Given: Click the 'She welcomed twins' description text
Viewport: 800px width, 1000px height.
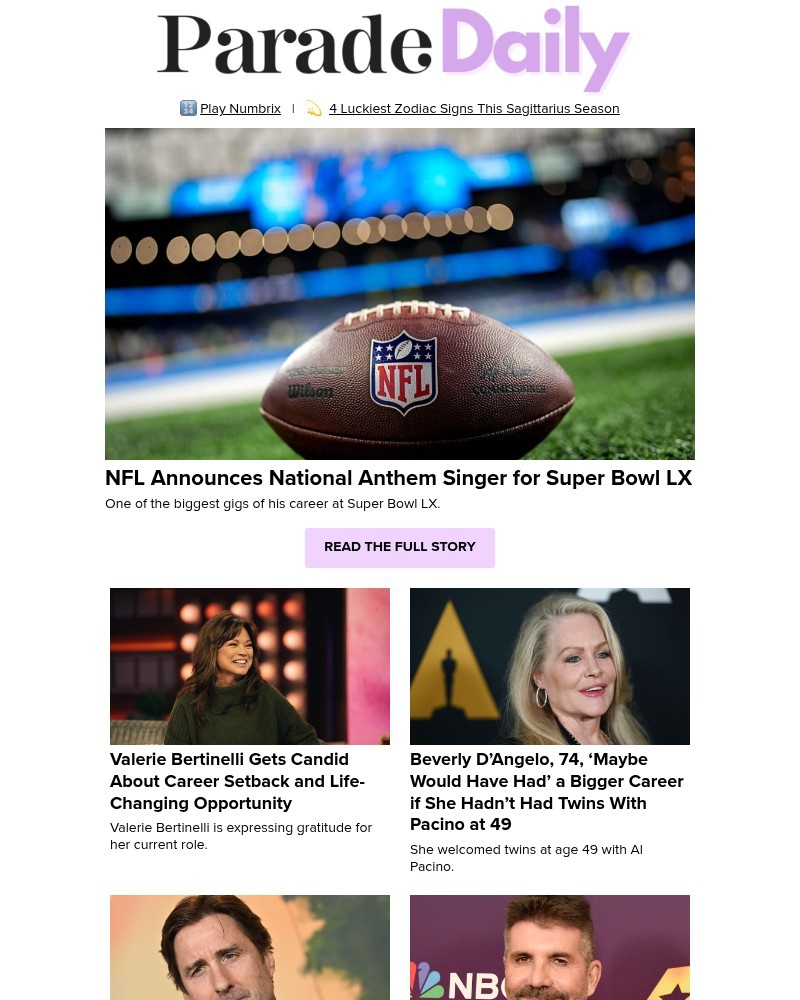Looking at the screenshot, I should point(526,858).
